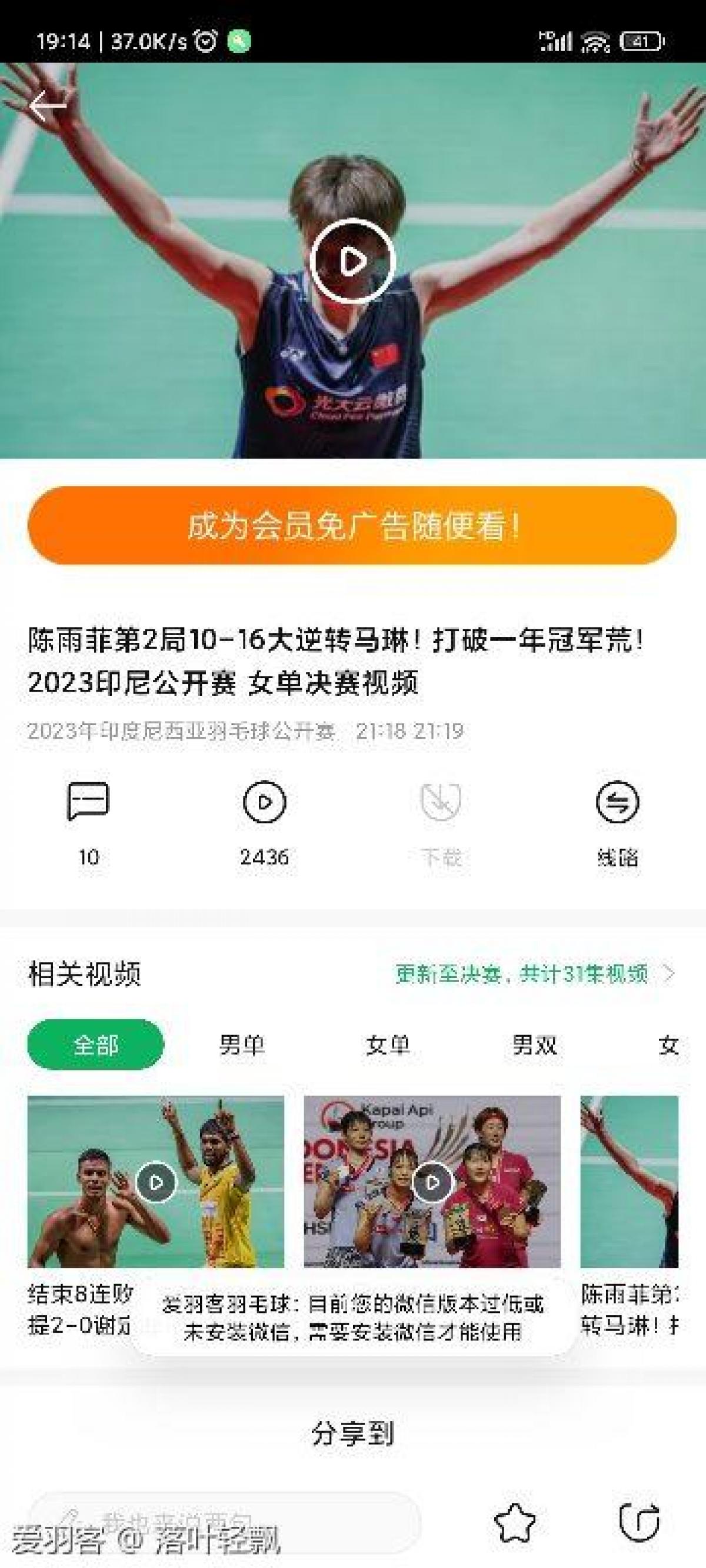The image size is (706, 1568).
Task: Tap the comment input field
Action: point(225,1522)
